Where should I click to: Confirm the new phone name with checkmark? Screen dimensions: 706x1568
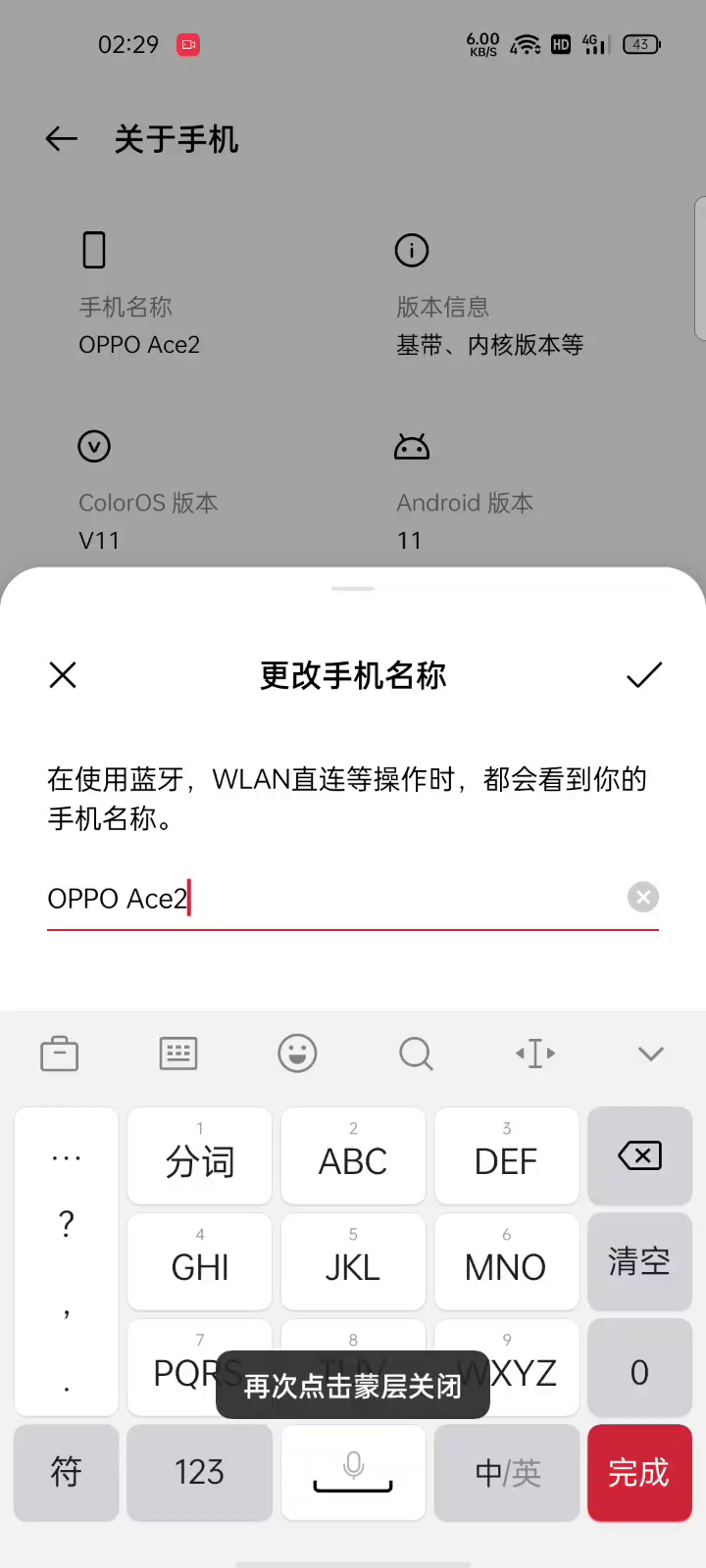pos(644,675)
